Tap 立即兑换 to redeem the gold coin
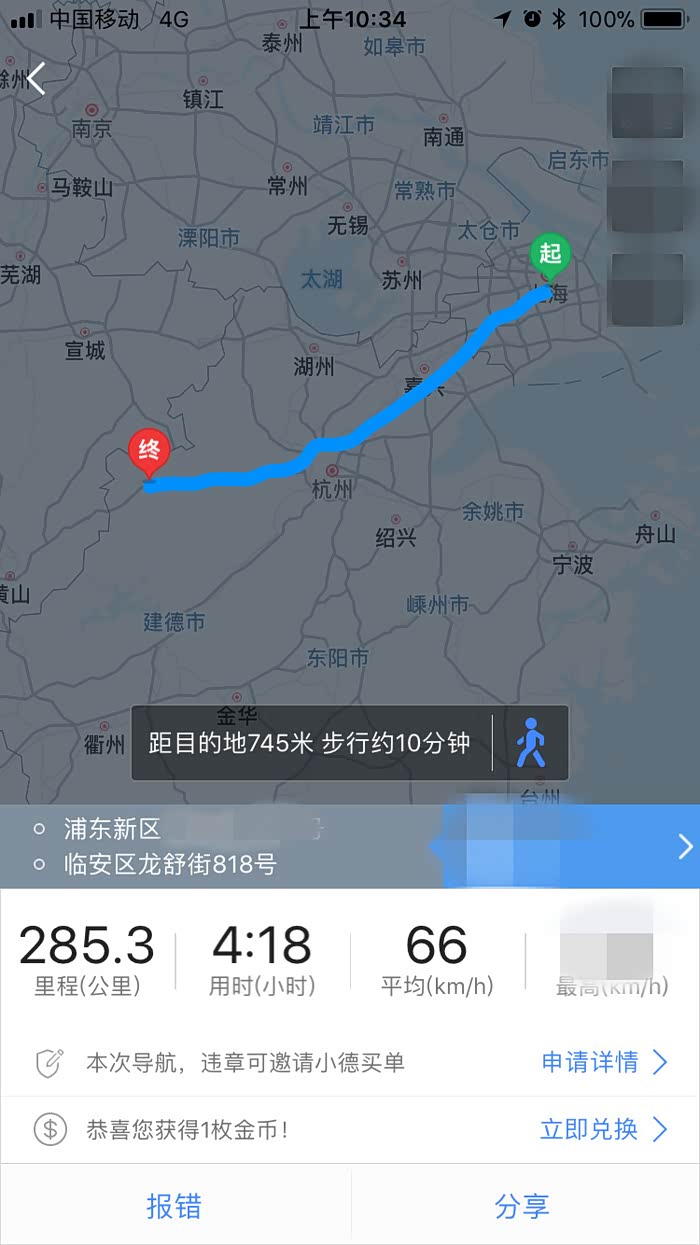The height and width of the screenshot is (1245, 700). click(603, 1130)
